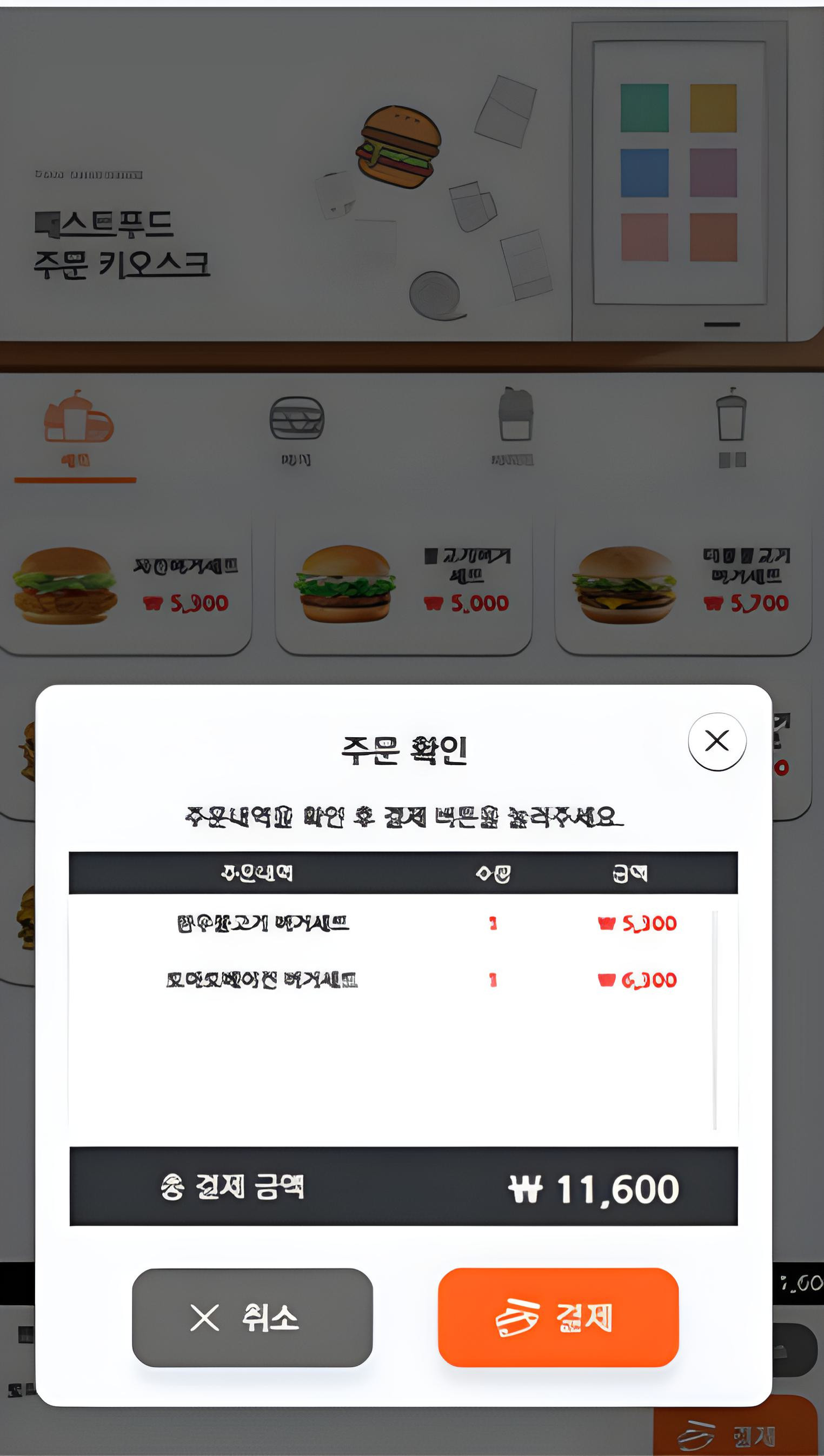Tap the gray 취소 cancel button
Screen dimensions: 824x1456
point(252,1318)
